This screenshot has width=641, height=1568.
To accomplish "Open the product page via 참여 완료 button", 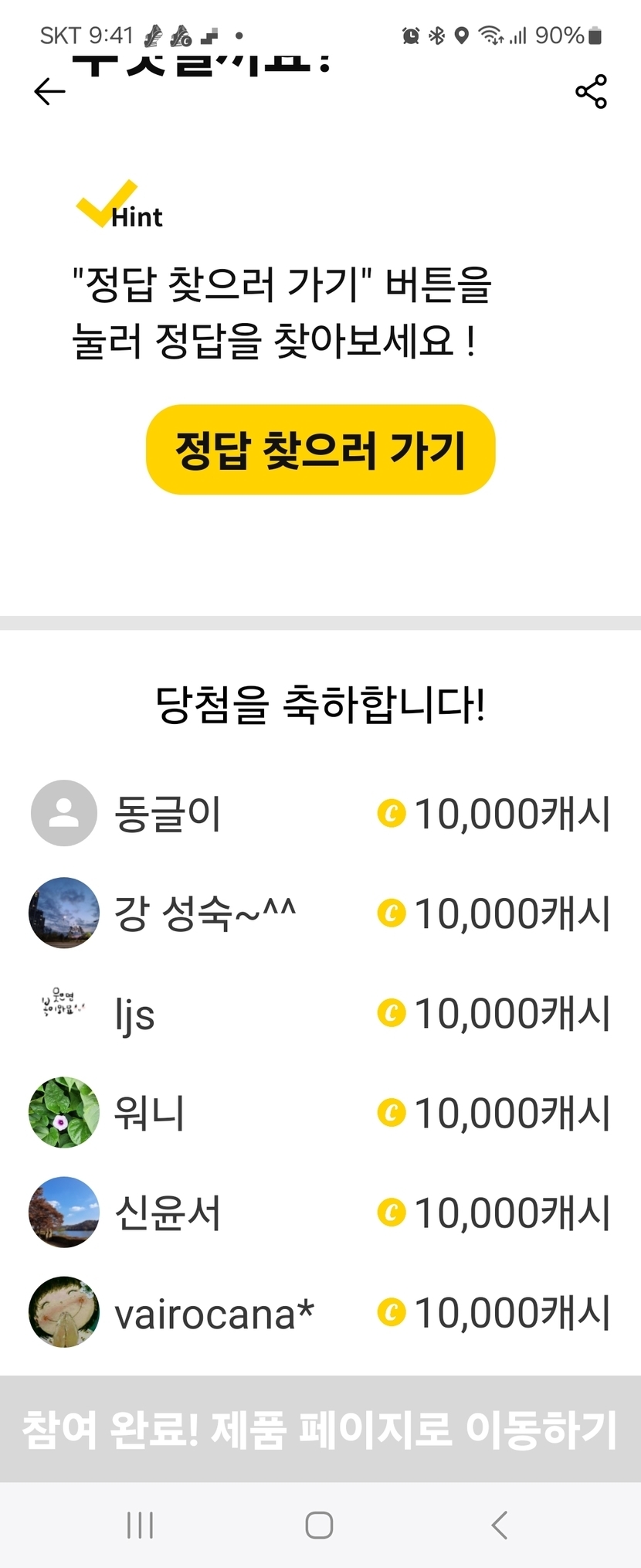I will tap(320, 1429).
